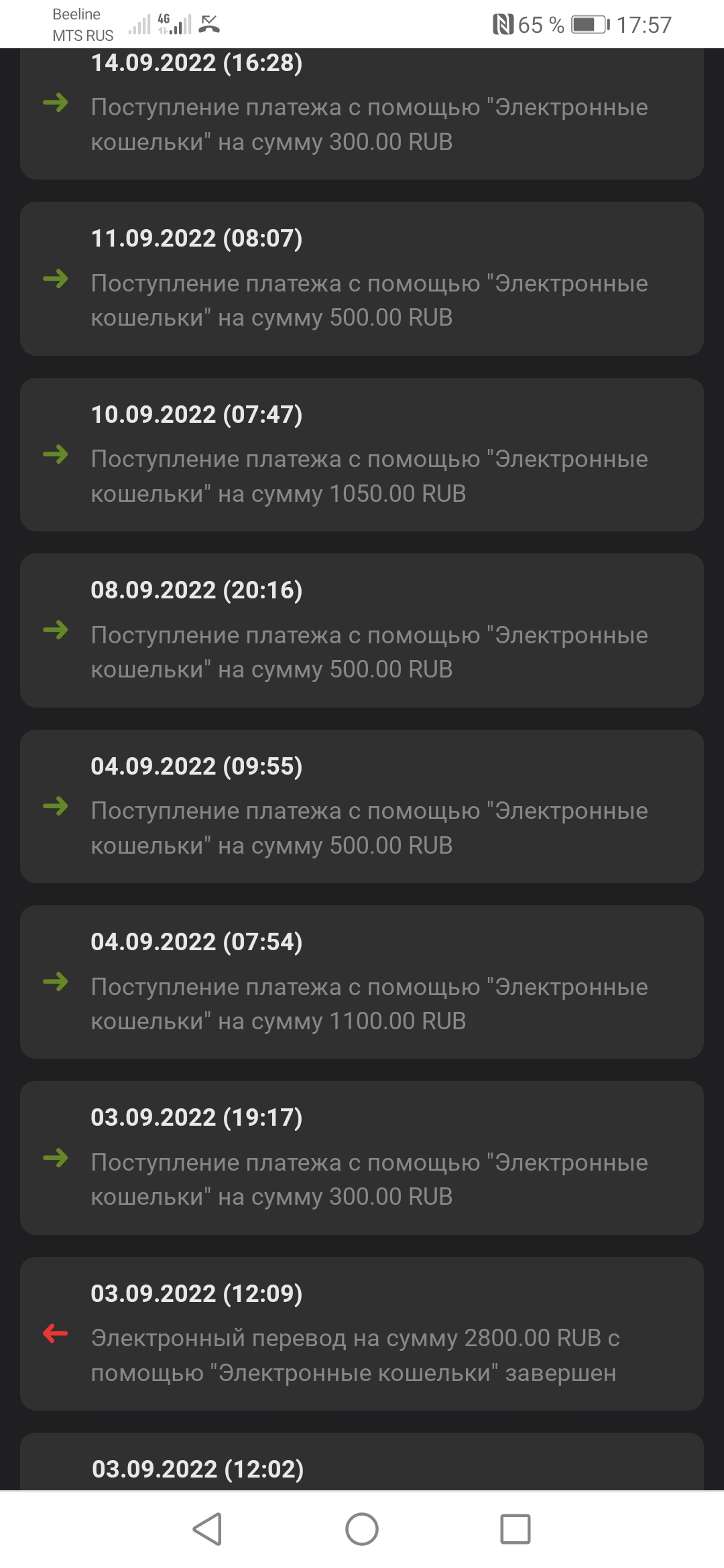
Task: Open the 08.09.2022 (20:16) transaction entry
Action: [x=362, y=631]
